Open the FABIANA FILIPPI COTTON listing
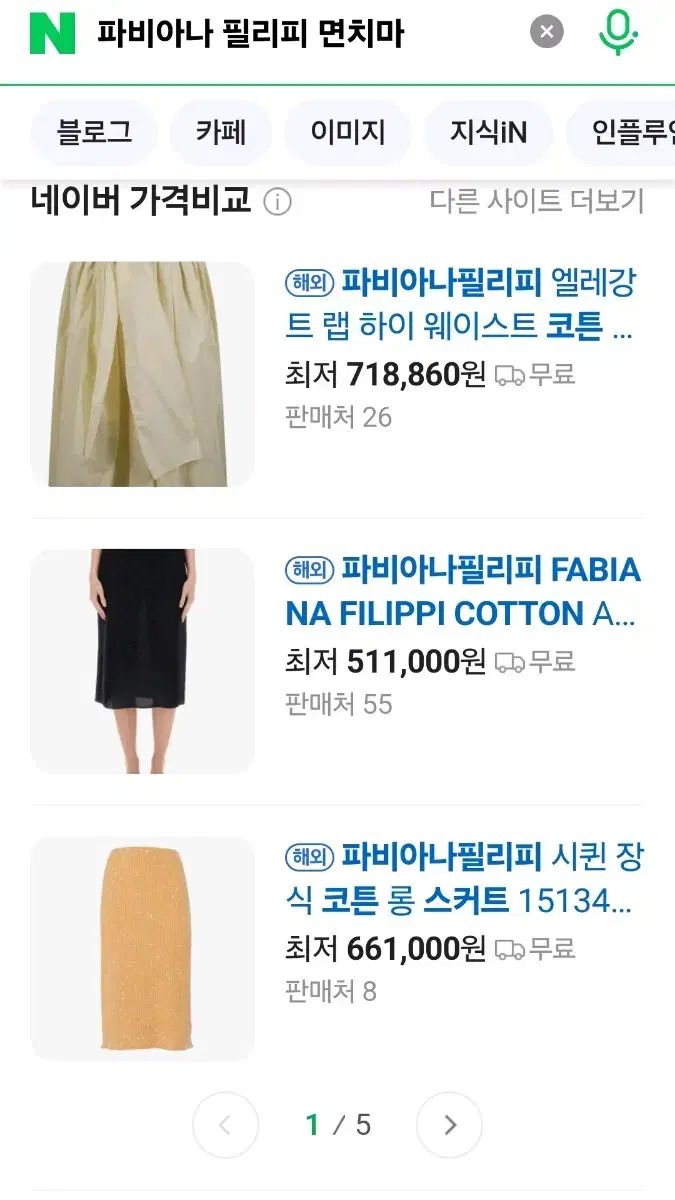The width and height of the screenshot is (675, 1200). click(x=462, y=592)
